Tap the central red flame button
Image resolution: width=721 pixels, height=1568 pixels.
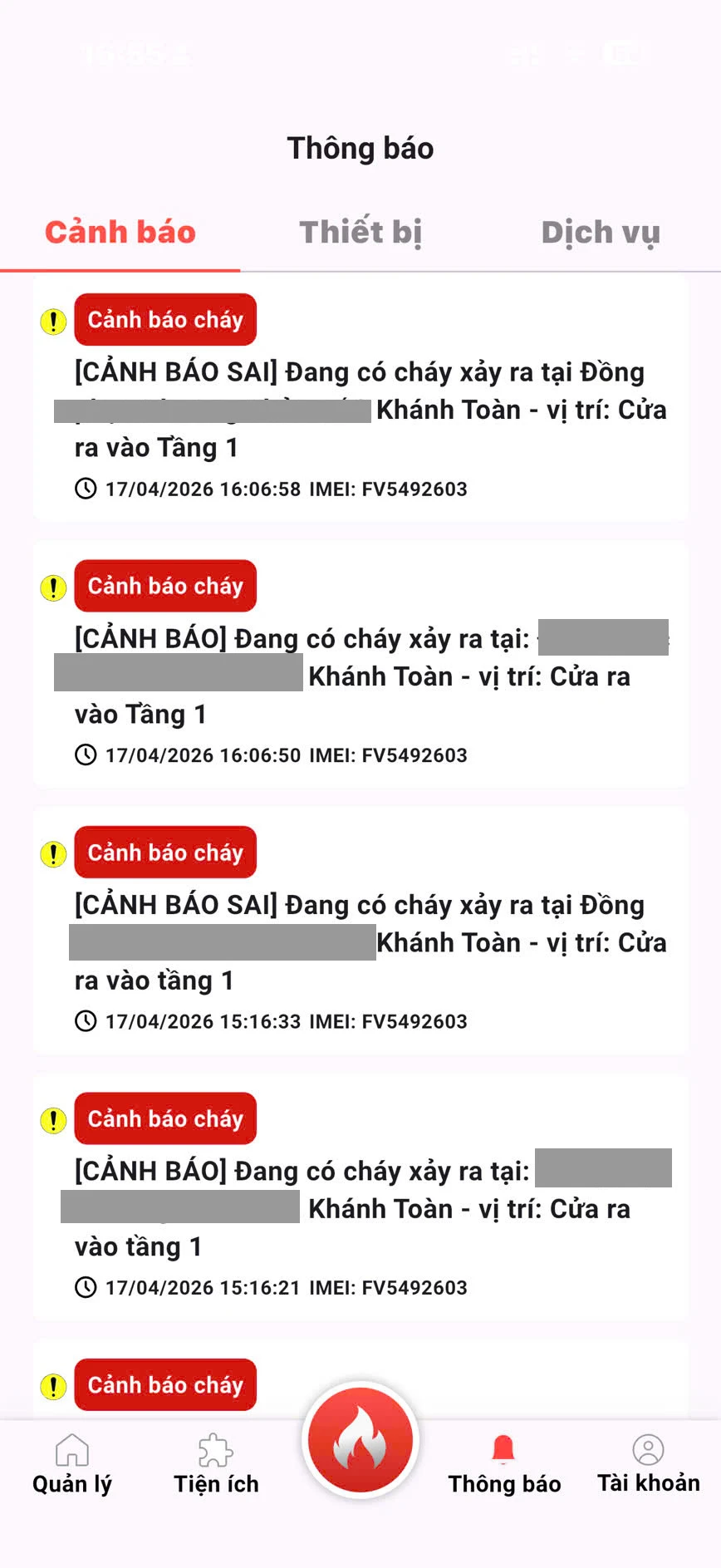tap(360, 1441)
